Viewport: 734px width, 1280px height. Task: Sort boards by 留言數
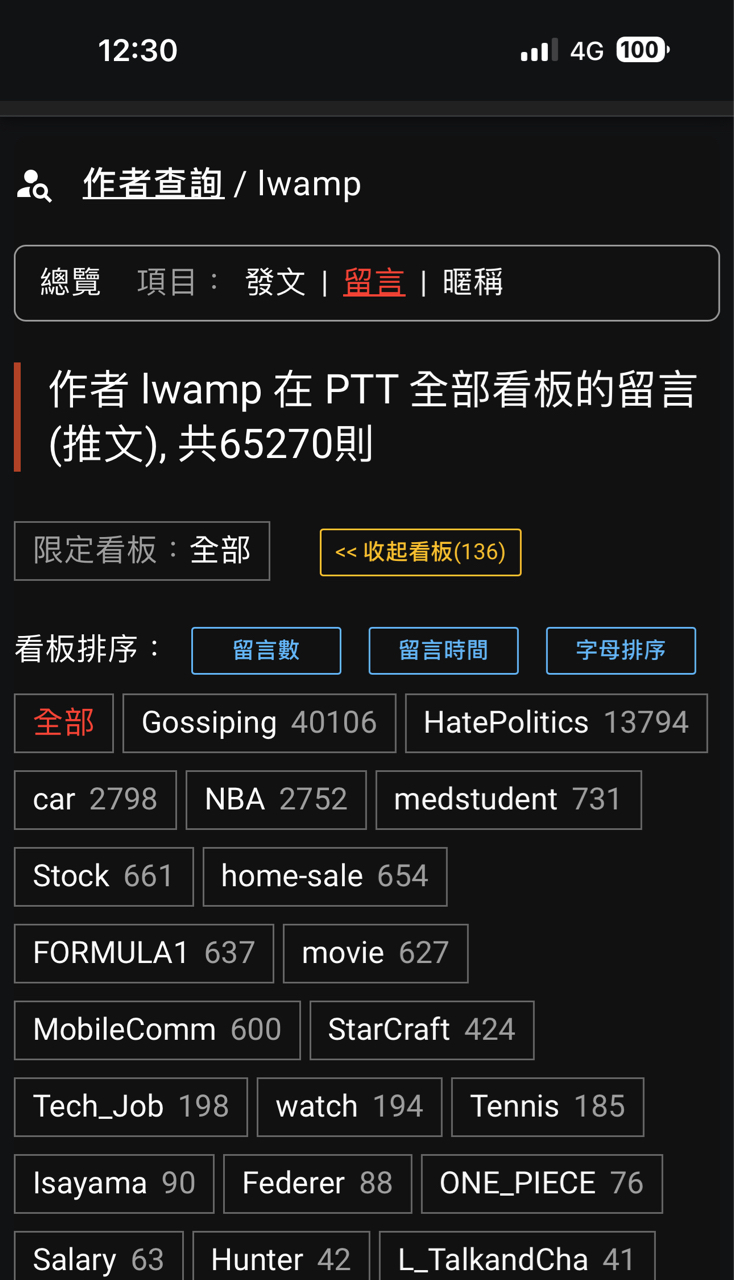tap(266, 650)
